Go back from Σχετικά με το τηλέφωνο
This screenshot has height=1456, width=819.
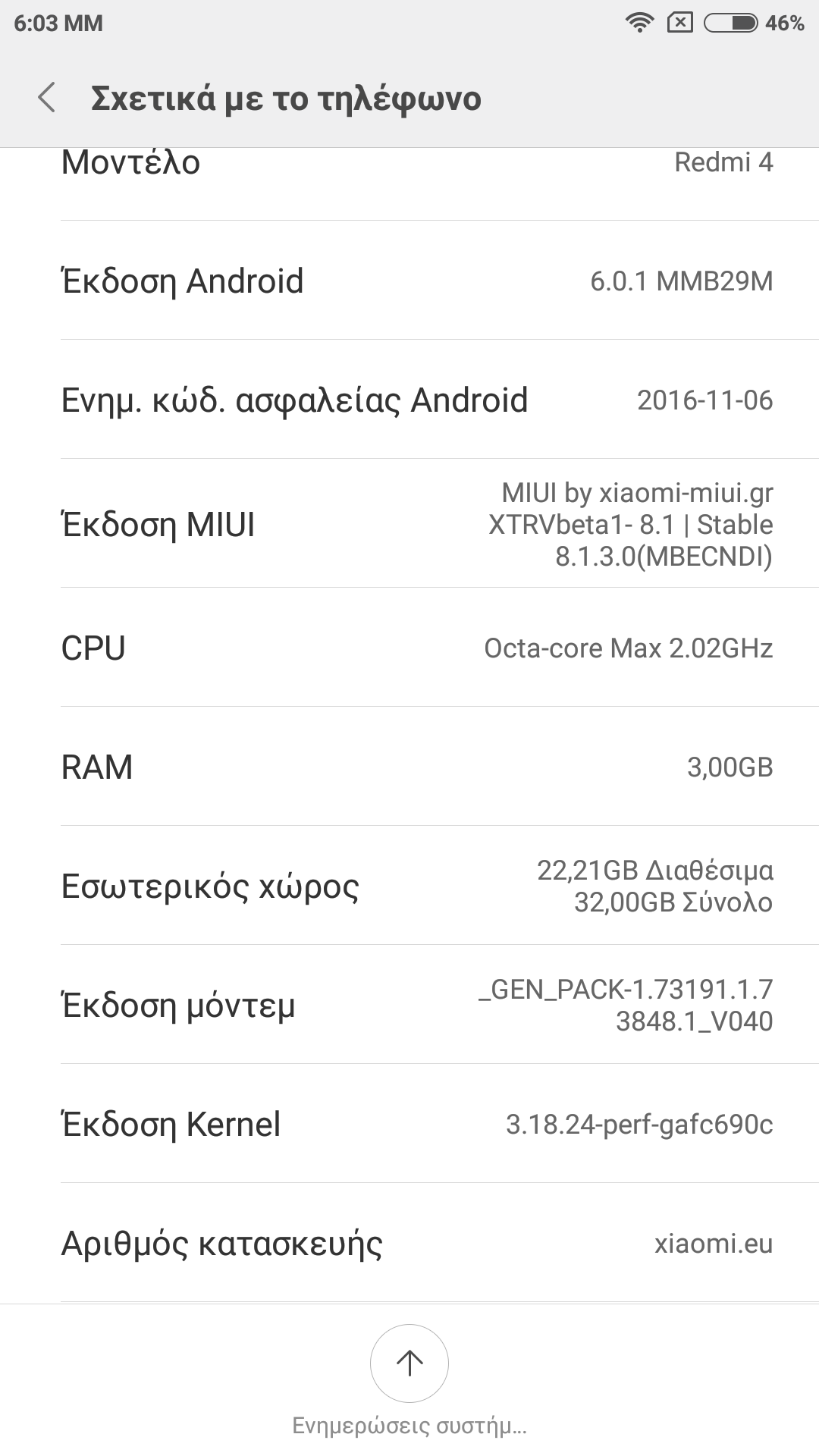click(x=47, y=98)
